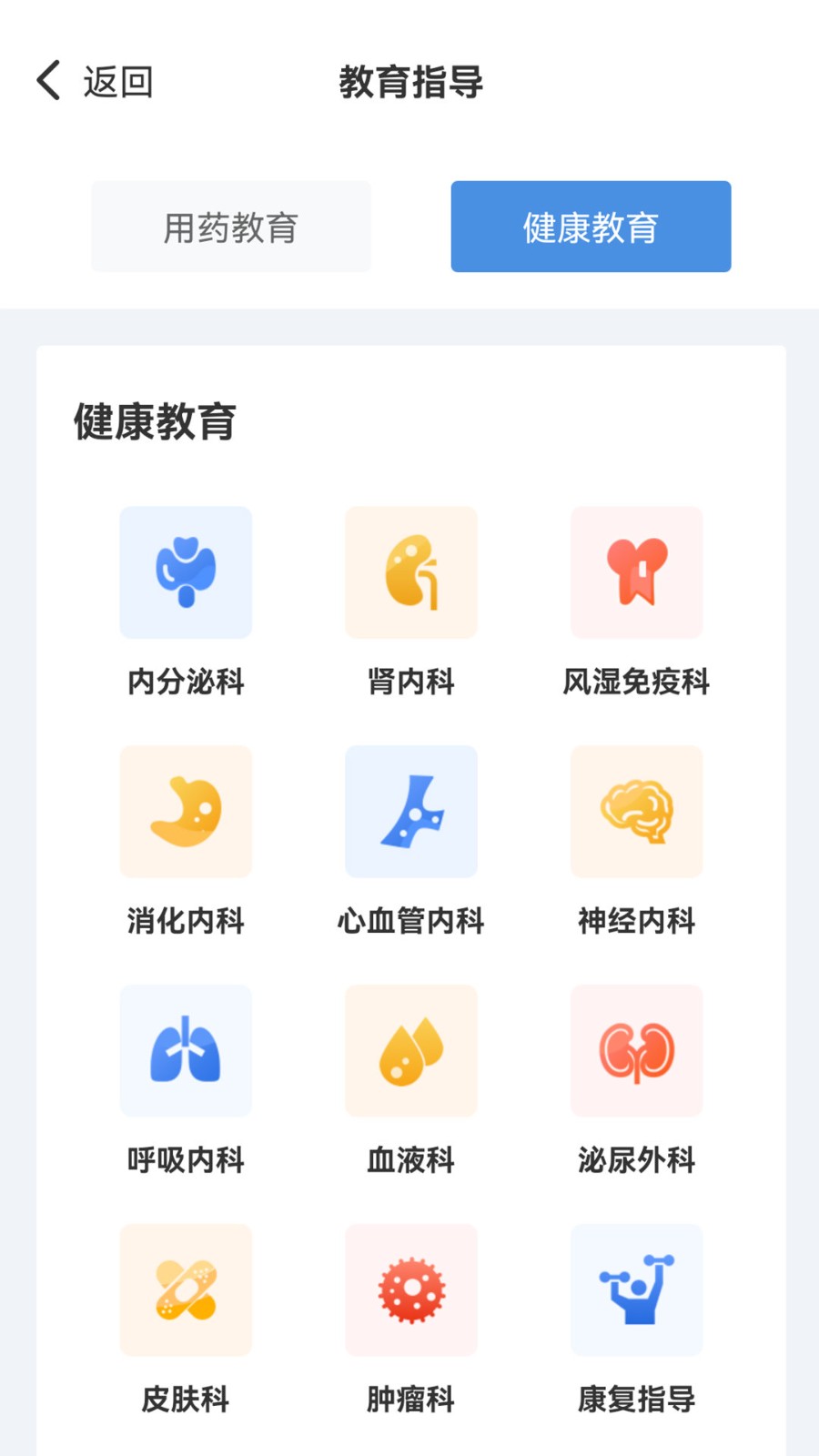This screenshot has width=819, height=1456.
Task: Click the back chevron arrow
Action: (x=47, y=80)
